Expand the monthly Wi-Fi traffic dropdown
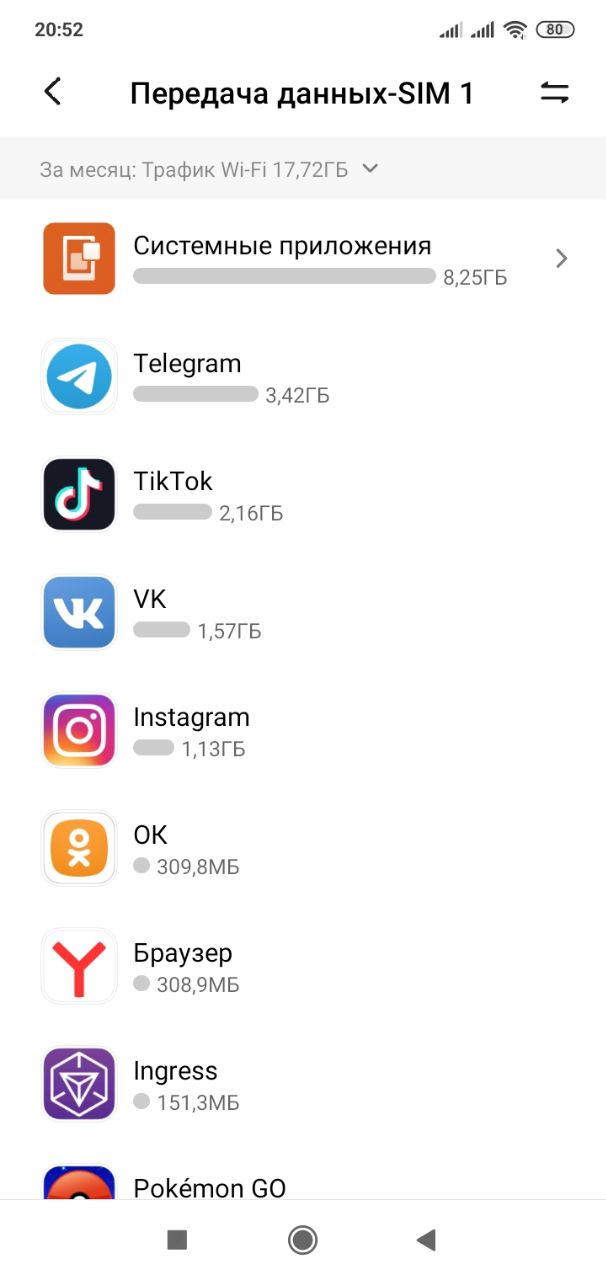 pos(210,169)
